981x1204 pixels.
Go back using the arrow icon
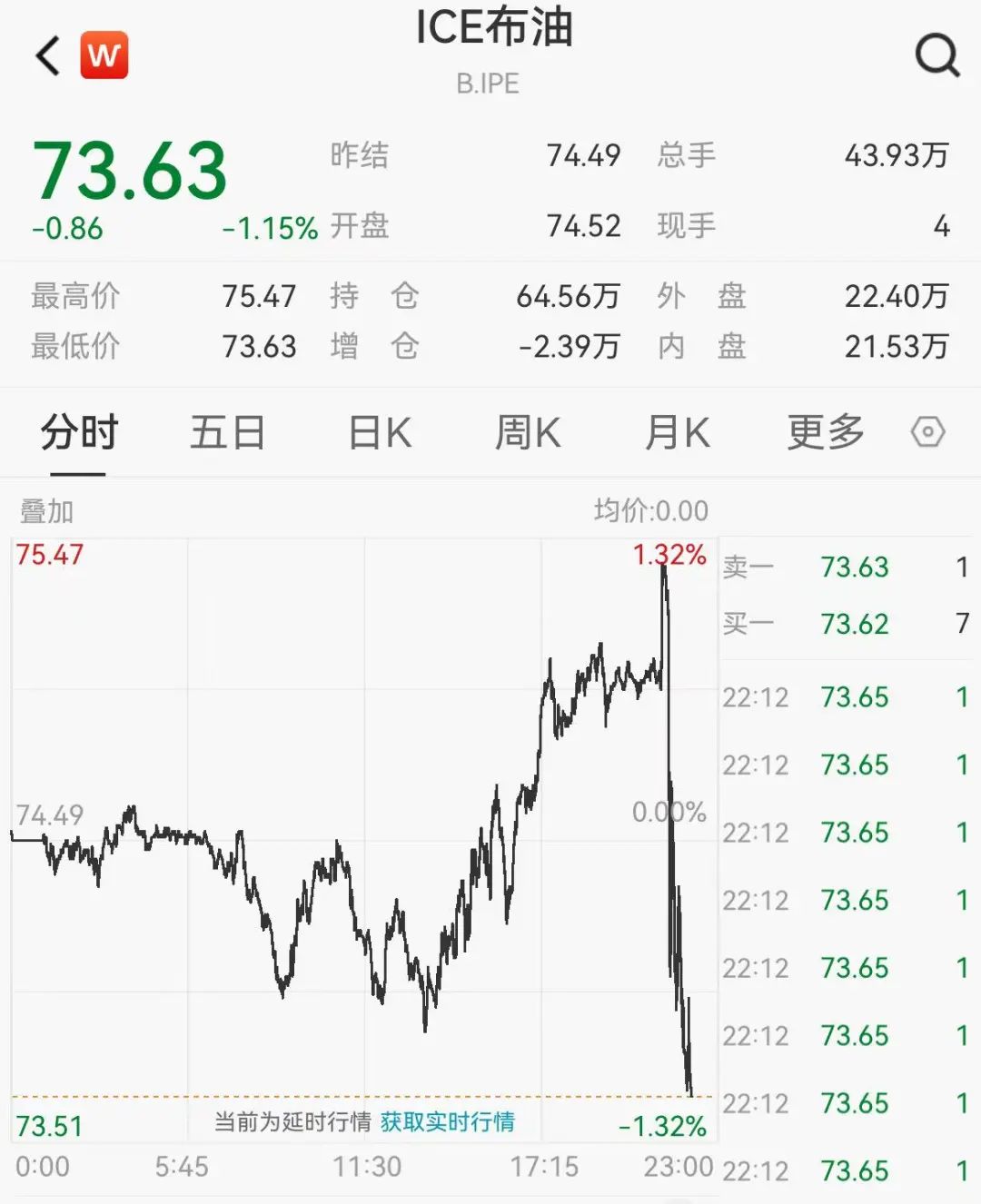48,56
